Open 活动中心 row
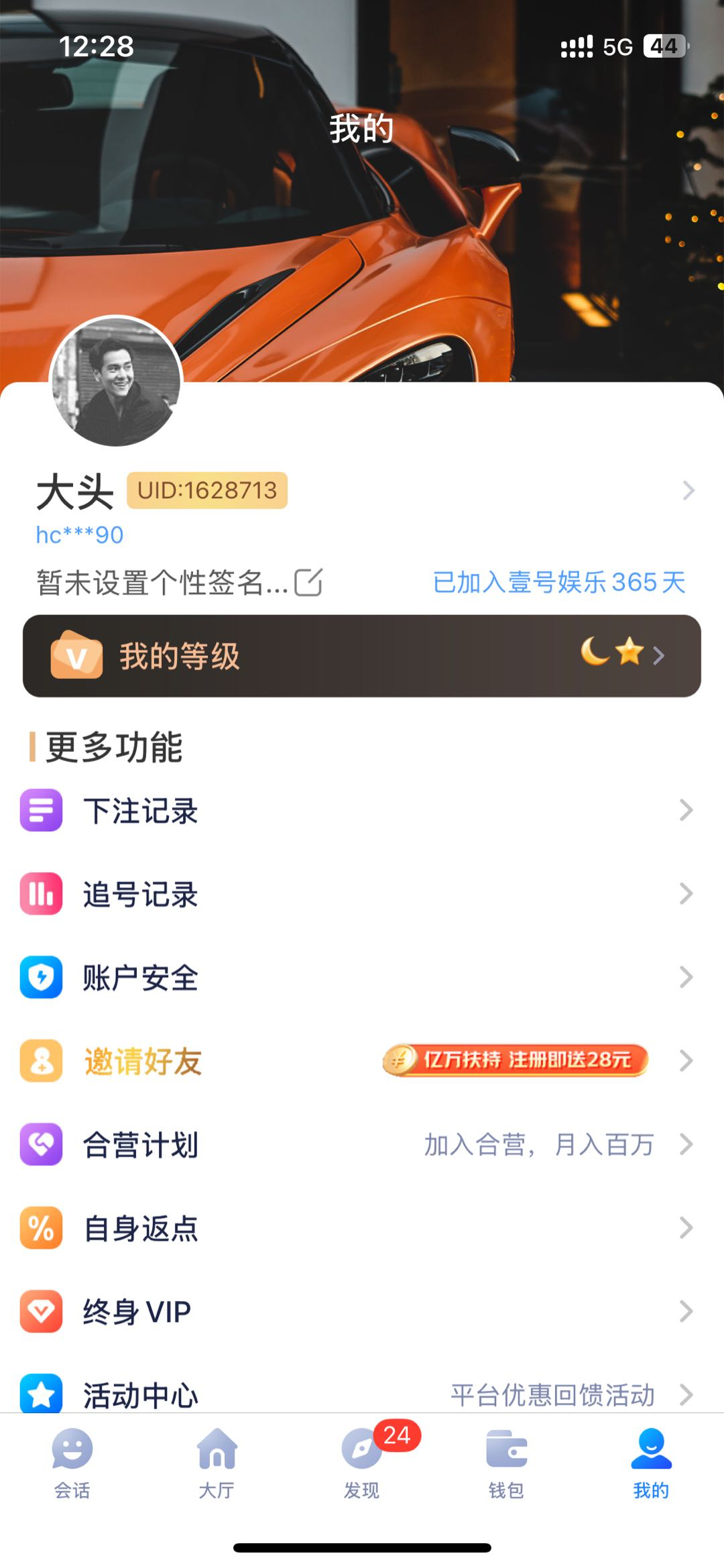Image resolution: width=724 pixels, height=1568 pixels. click(362, 1394)
